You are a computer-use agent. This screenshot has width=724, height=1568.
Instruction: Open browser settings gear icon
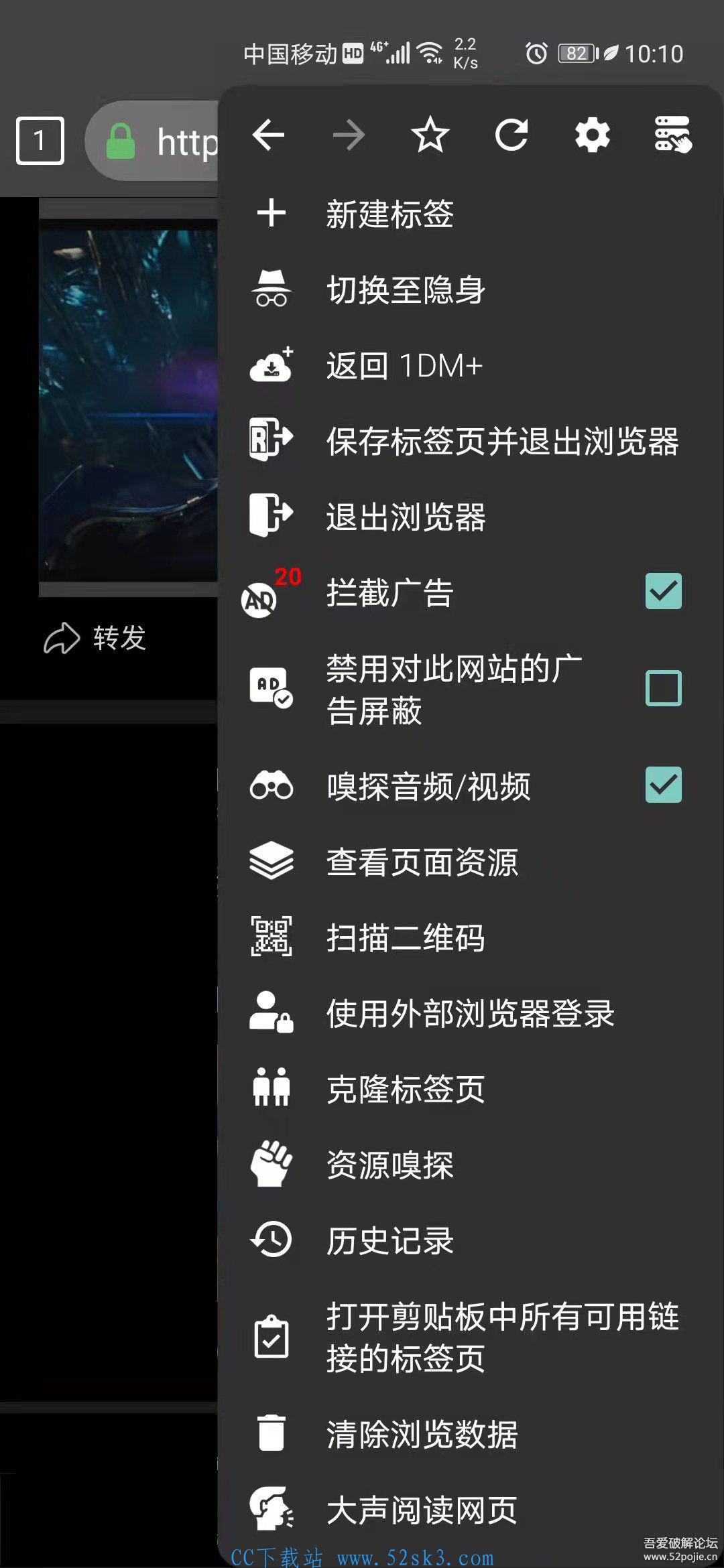tap(593, 135)
